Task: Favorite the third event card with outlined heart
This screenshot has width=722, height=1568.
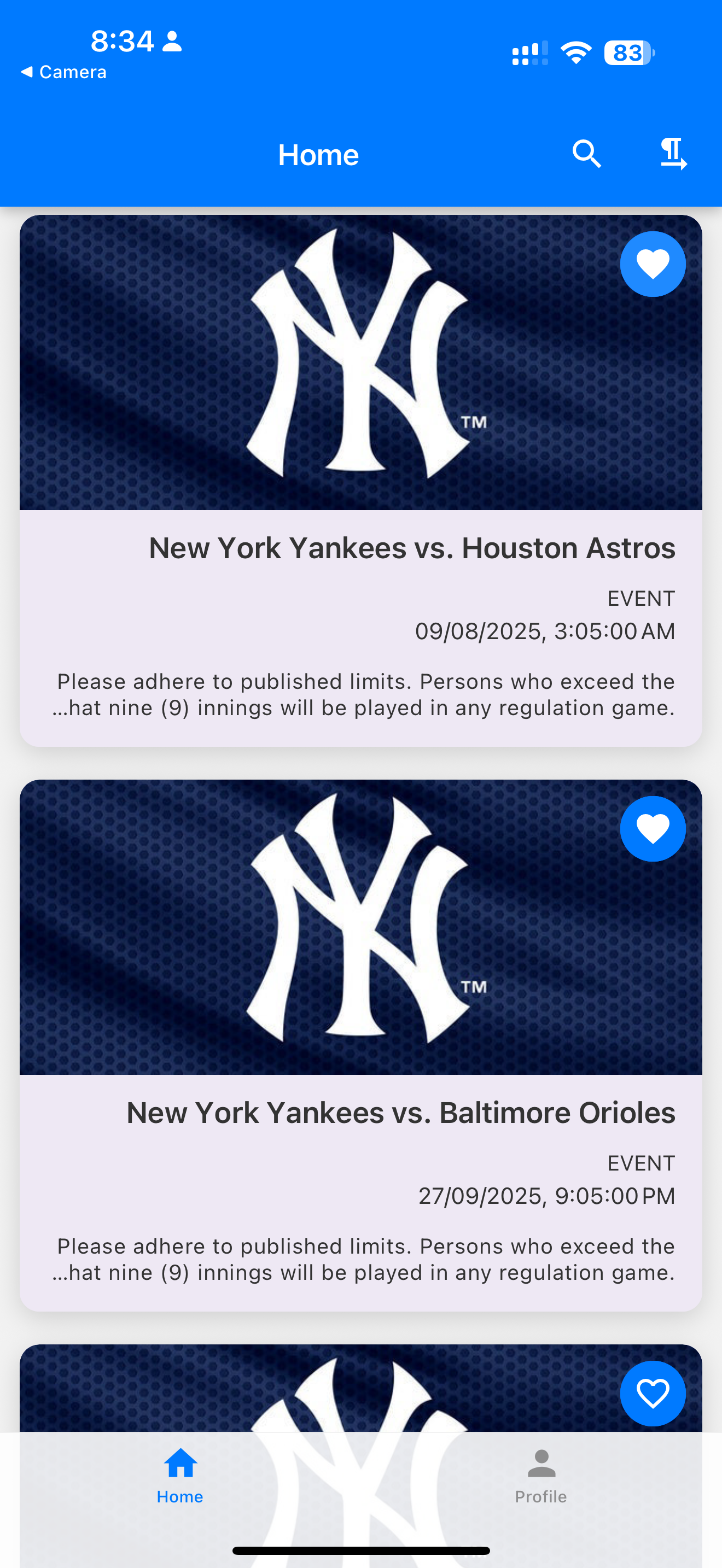Action: (x=653, y=1393)
